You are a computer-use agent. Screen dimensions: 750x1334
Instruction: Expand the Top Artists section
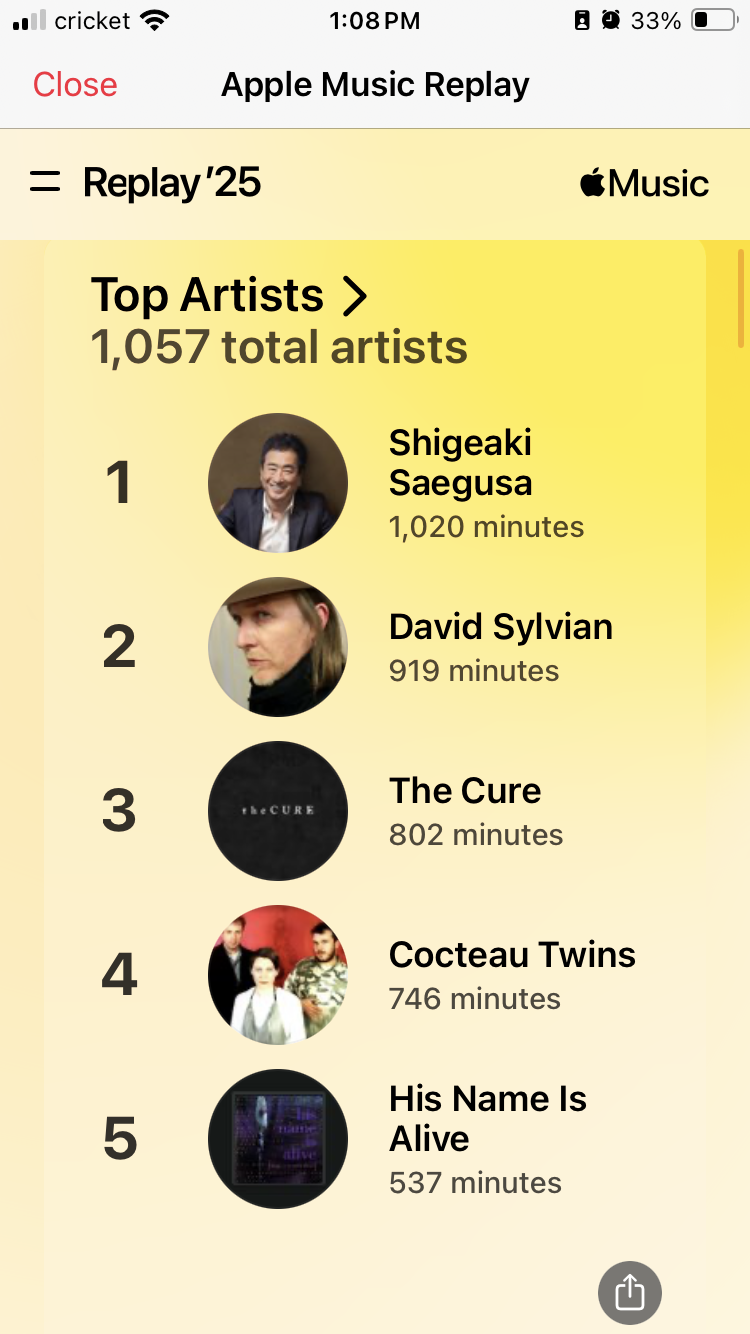coord(230,295)
